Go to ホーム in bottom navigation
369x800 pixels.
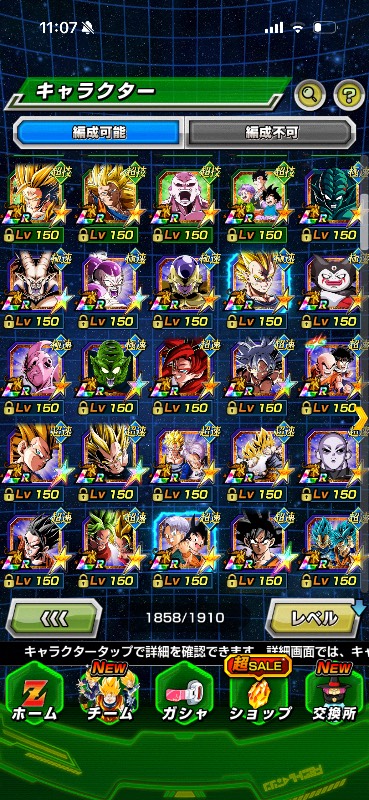tap(34, 694)
